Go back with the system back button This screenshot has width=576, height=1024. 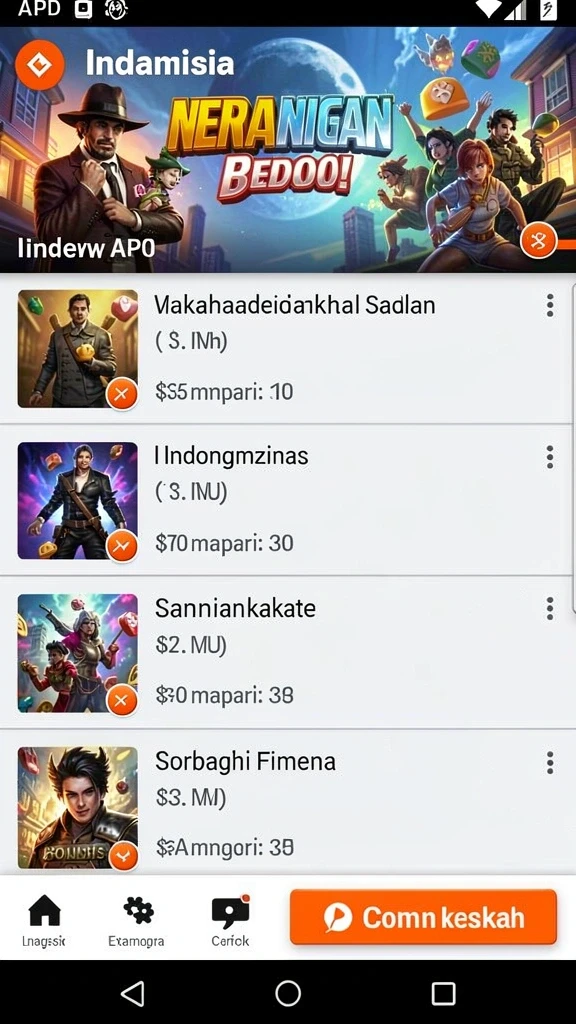(x=133, y=993)
